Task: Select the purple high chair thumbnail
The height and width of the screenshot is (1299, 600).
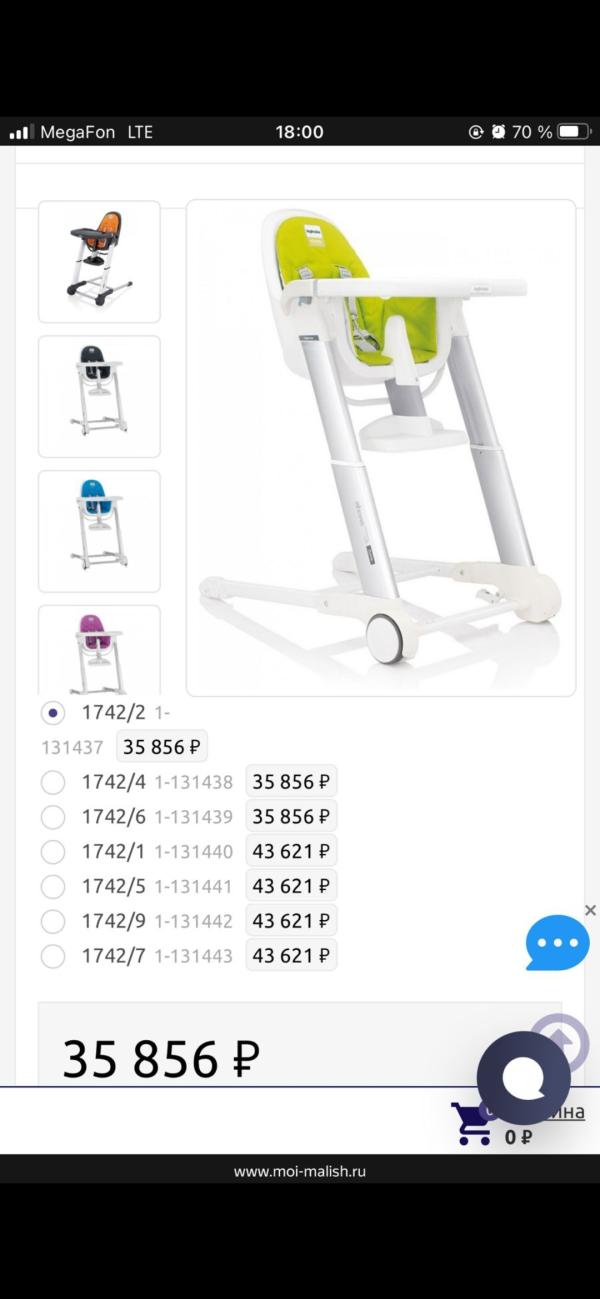Action: tap(99, 650)
